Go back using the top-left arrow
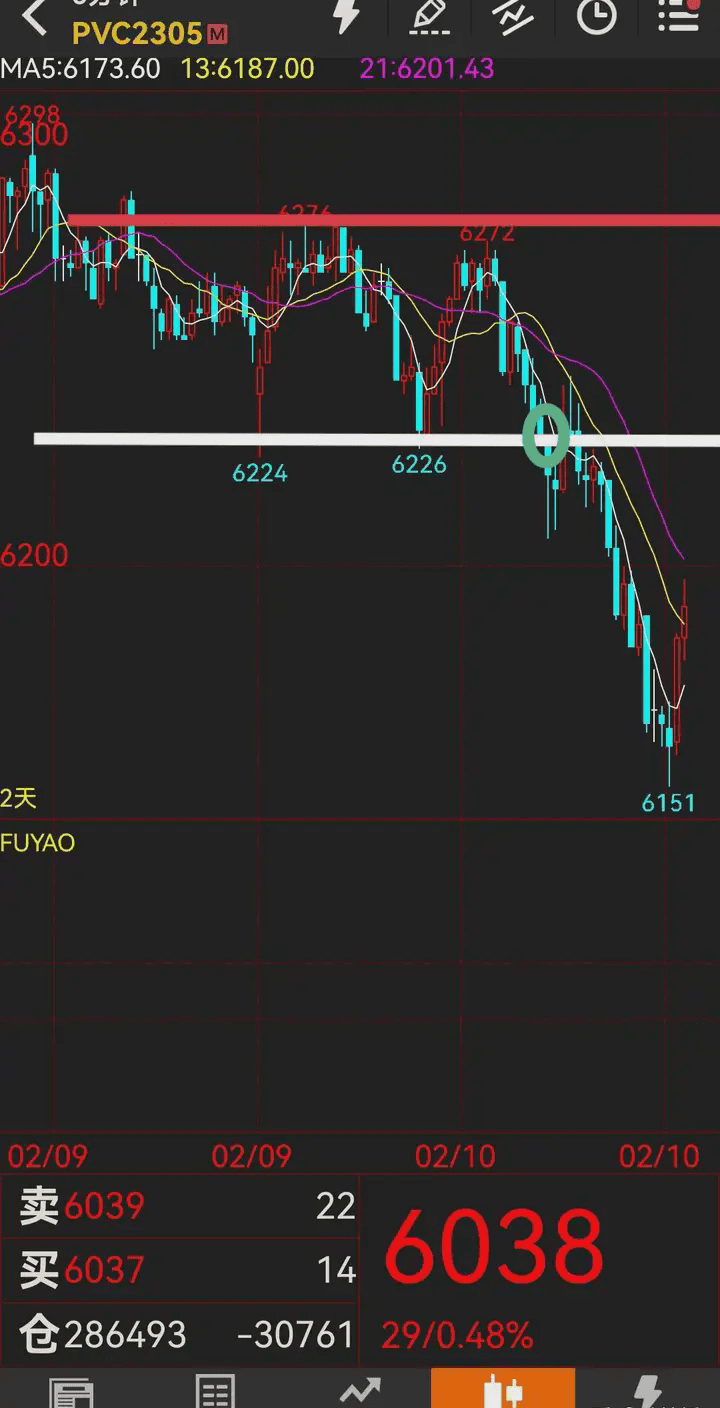The height and width of the screenshot is (1408, 720). point(37,17)
